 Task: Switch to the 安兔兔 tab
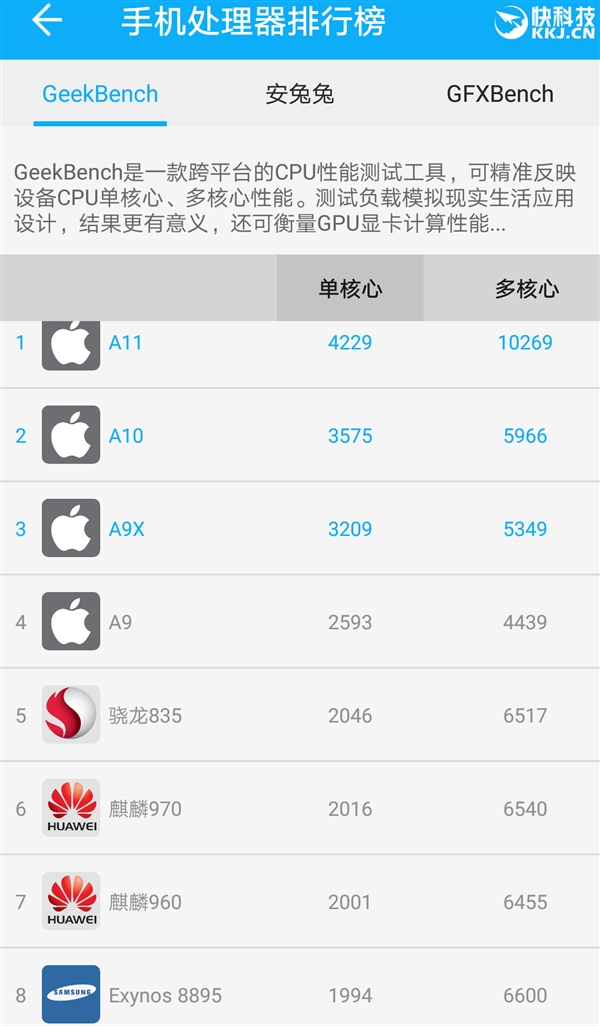[299, 95]
